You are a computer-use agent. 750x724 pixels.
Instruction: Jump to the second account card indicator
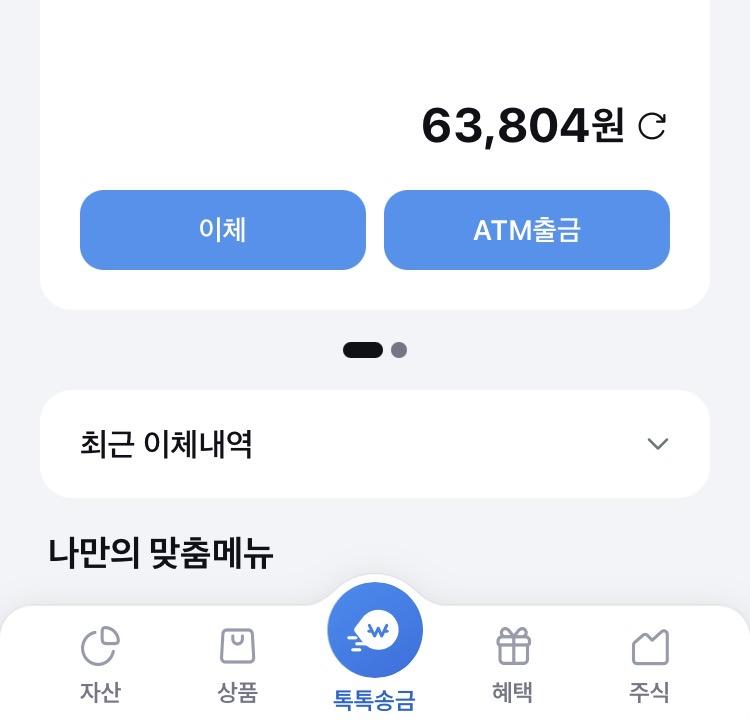point(399,350)
